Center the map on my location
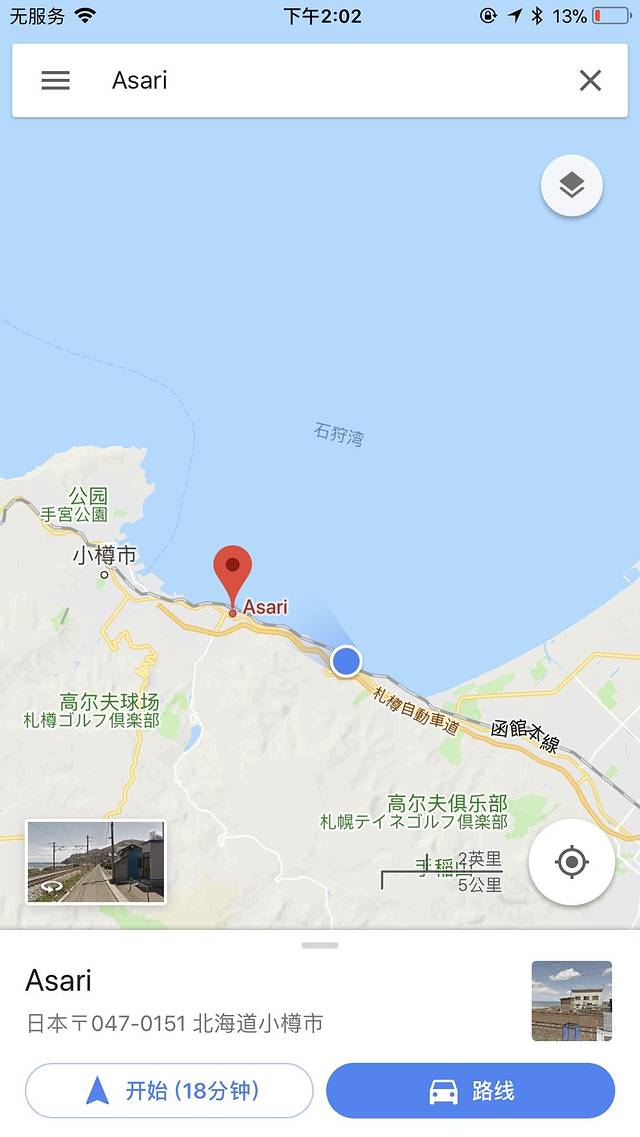 pos(571,861)
